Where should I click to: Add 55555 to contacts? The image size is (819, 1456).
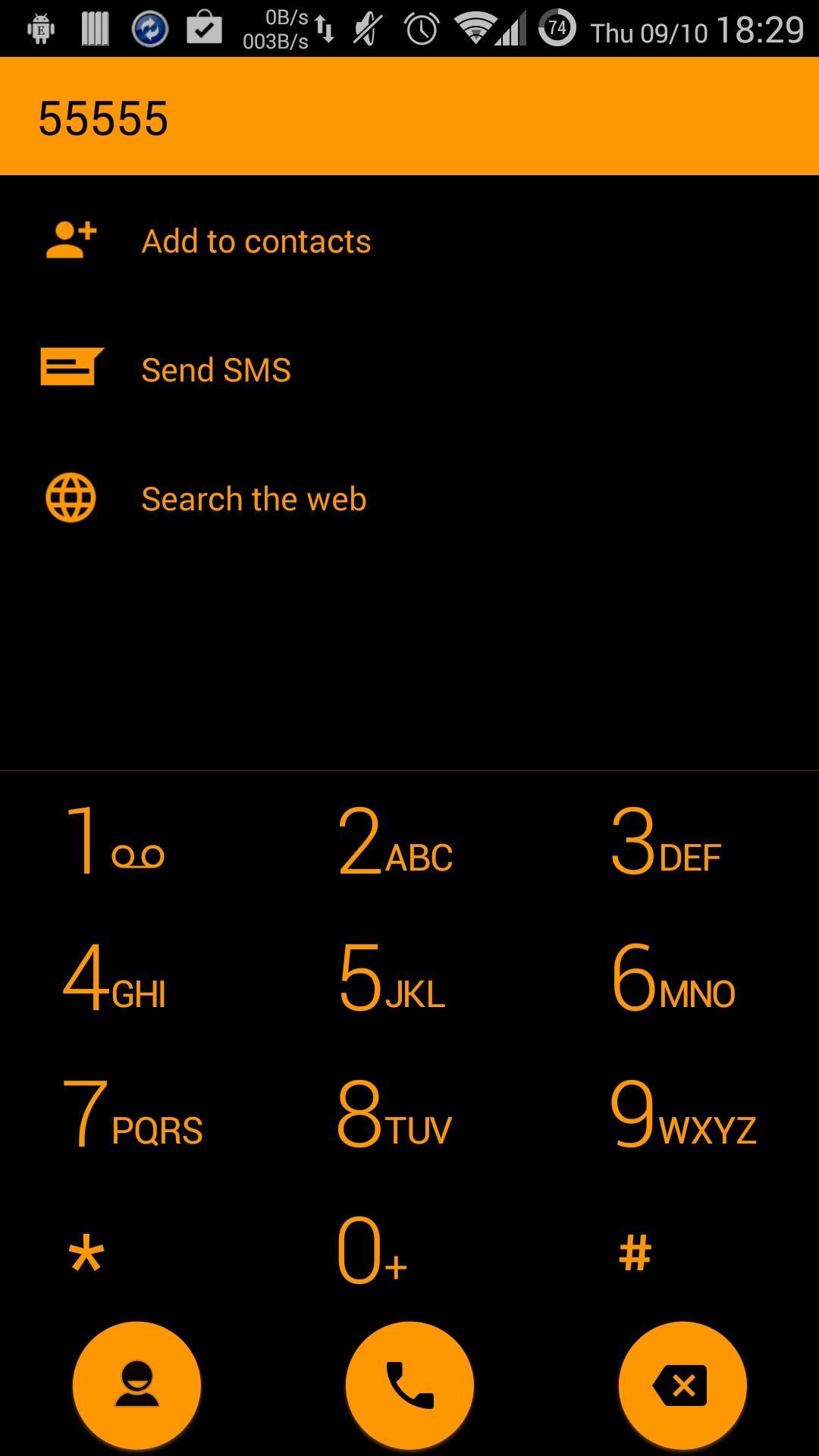[x=256, y=242]
